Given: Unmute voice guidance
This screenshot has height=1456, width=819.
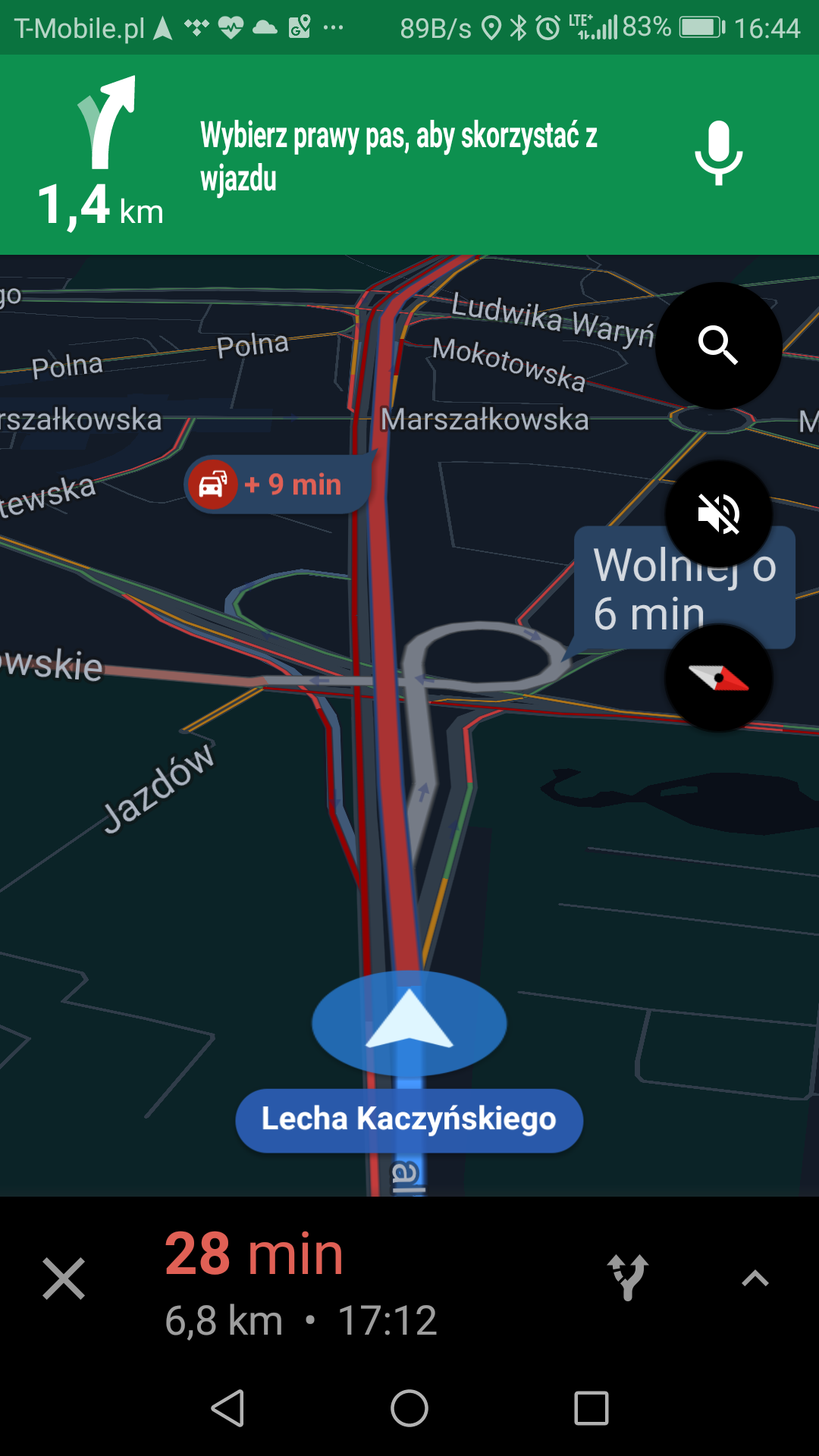Looking at the screenshot, I should pos(718,513).
